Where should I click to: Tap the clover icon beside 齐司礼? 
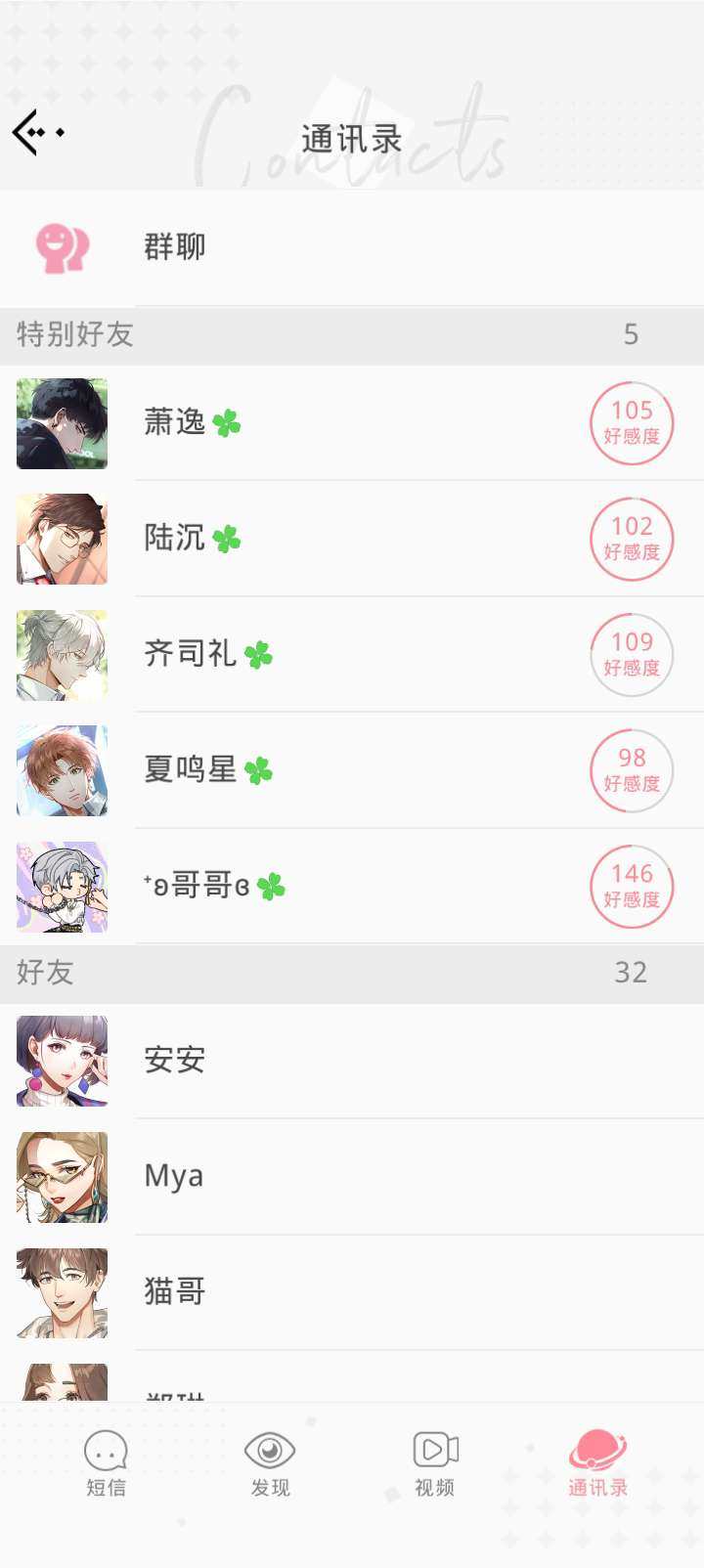tap(259, 654)
